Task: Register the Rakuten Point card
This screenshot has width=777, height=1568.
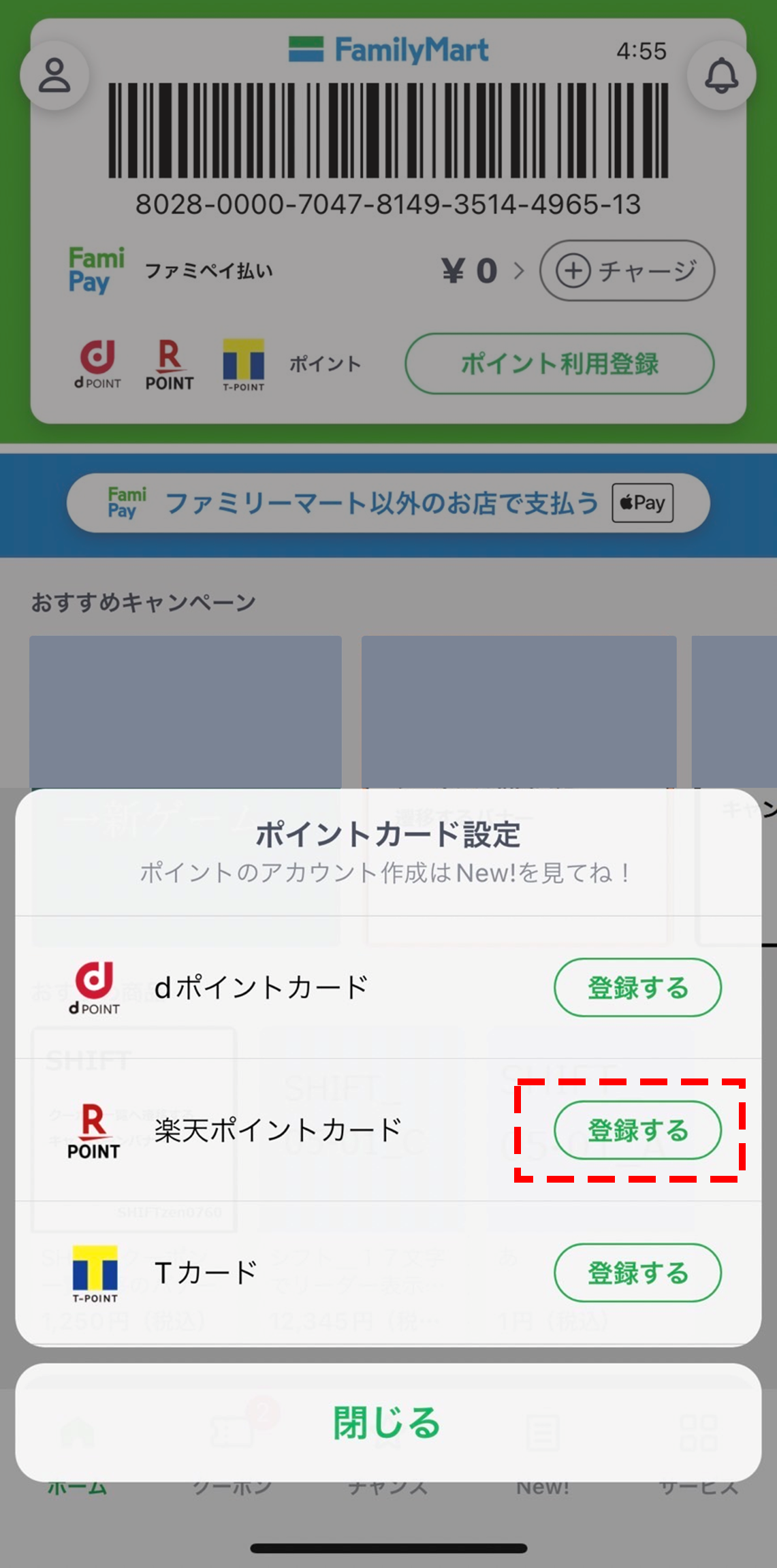Action: [637, 1130]
